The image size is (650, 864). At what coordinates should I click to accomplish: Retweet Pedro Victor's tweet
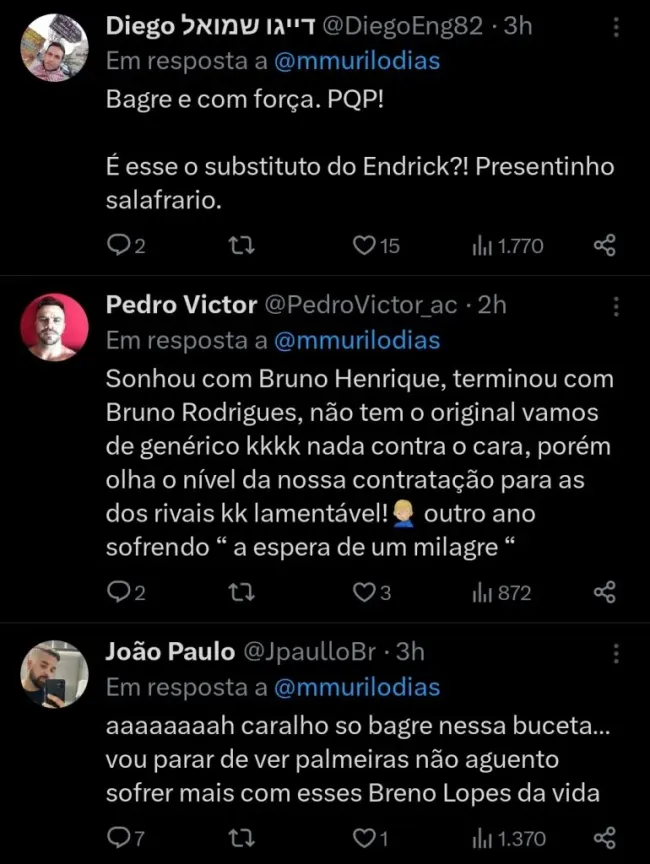240,593
